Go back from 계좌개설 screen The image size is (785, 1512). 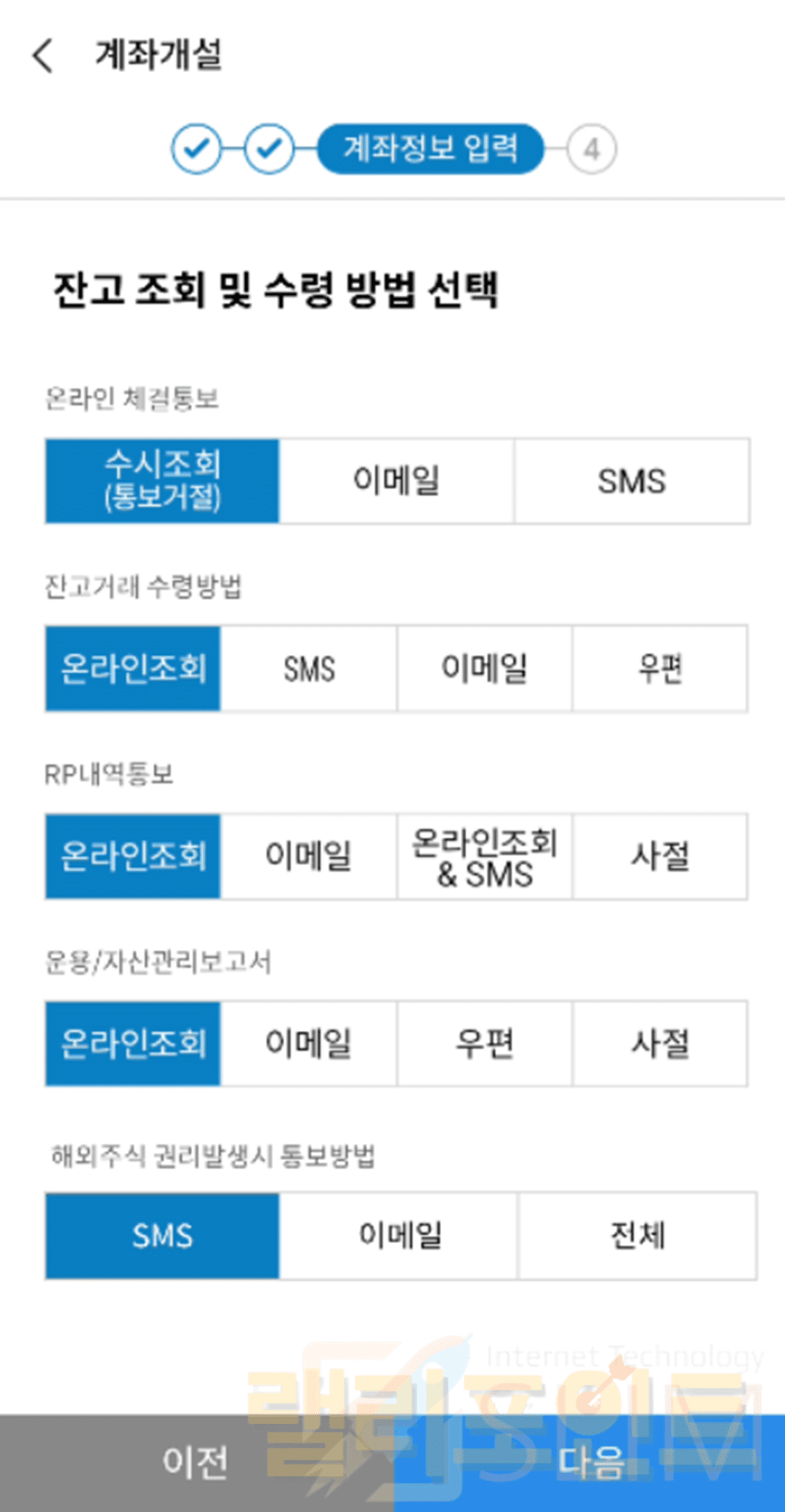[x=44, y=55]
